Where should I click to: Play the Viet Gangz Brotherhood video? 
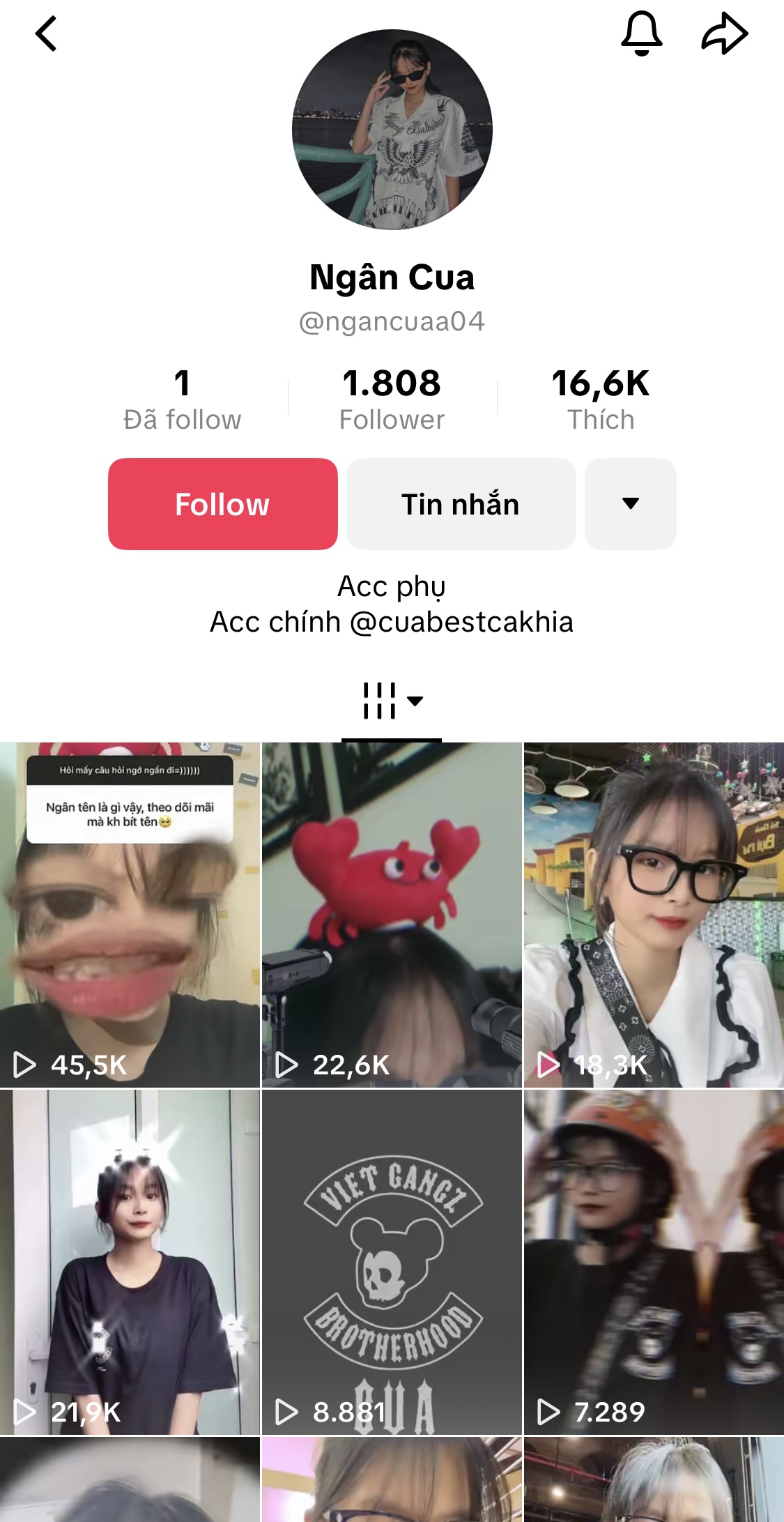(392, 1261)
